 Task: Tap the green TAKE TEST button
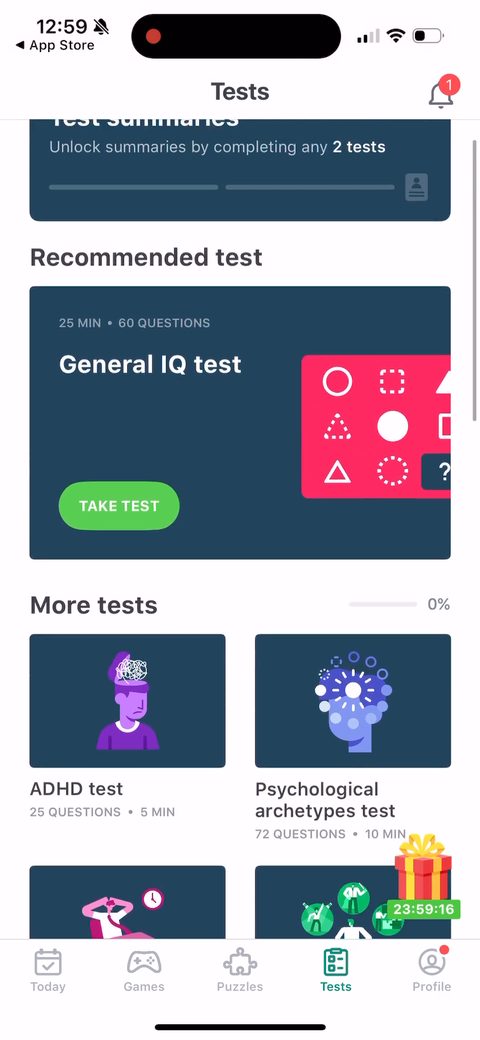tap(119, 506)
